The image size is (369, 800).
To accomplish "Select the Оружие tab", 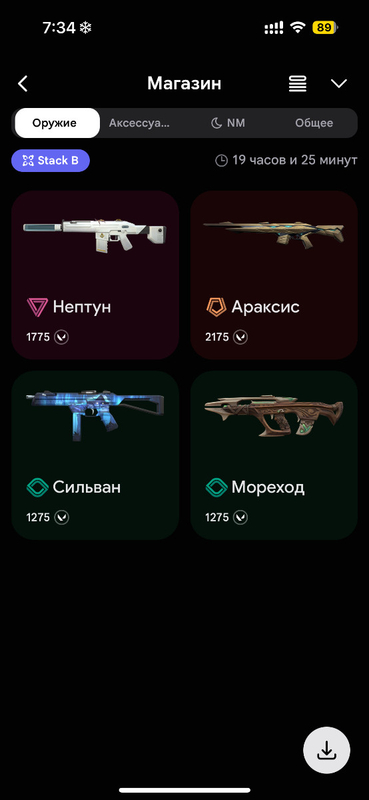I will pos(57,123).
